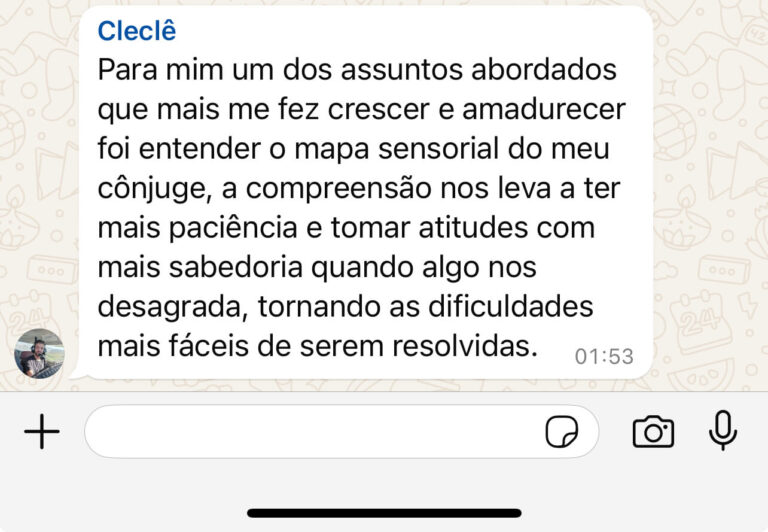This screenshot has height=532, width=768.
Task: Tap the microphone to record voice
Action: (723, 431)
